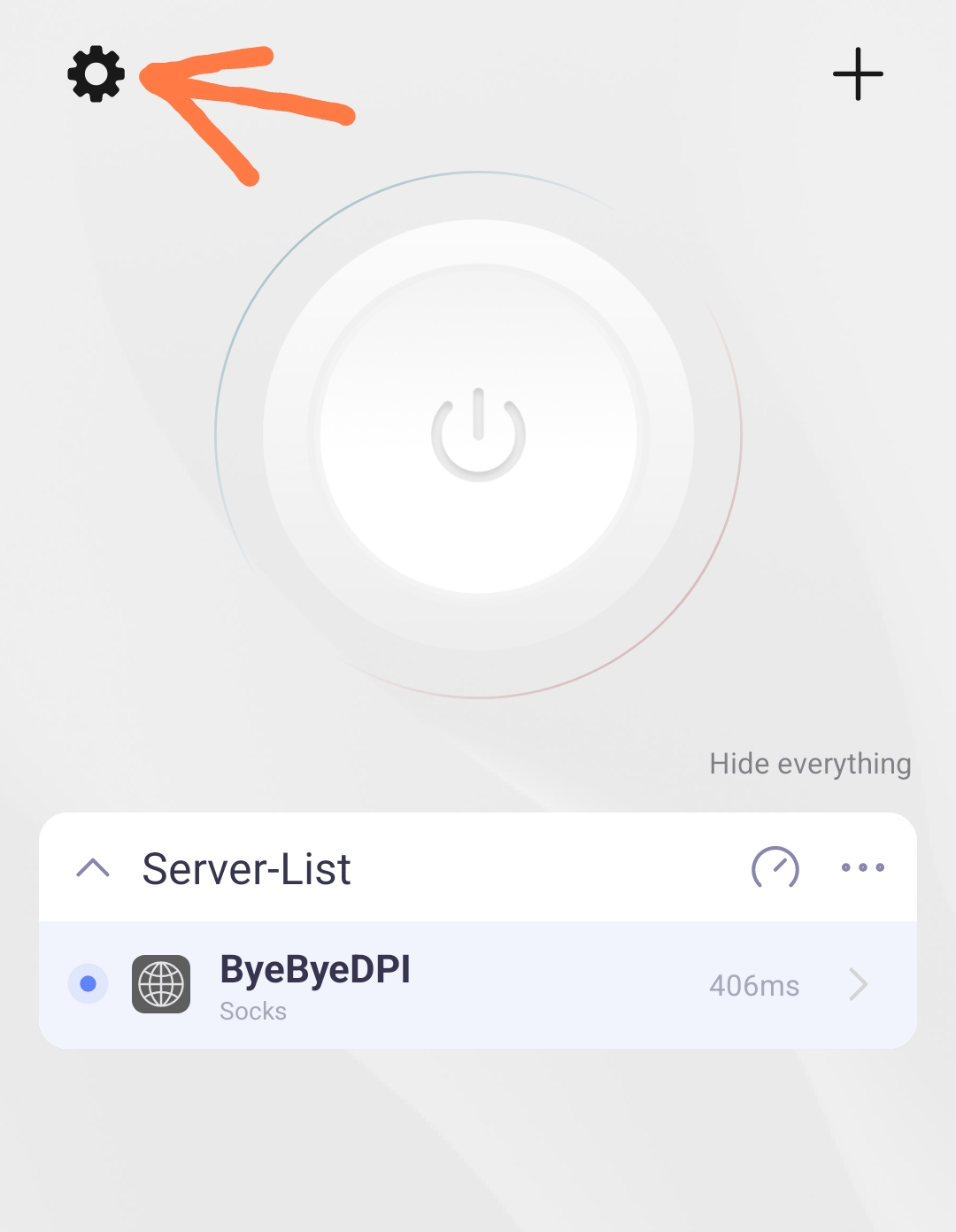Select the ByeByeDPI server
Screen dimensions: 956x1232
pos(314,984)
